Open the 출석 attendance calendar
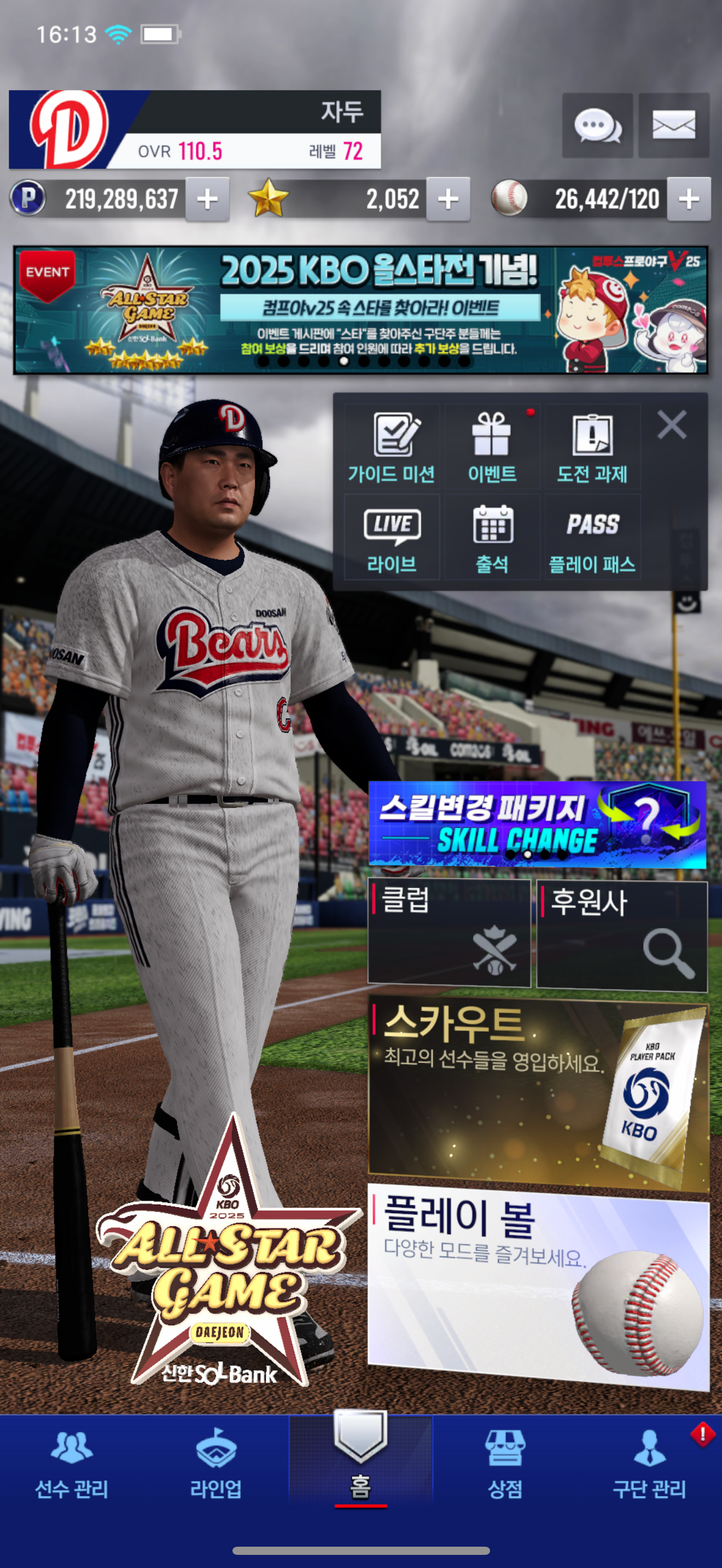The width and height of the screenshot is (722, 1568). pyautogui.click(x=492, y=538)
